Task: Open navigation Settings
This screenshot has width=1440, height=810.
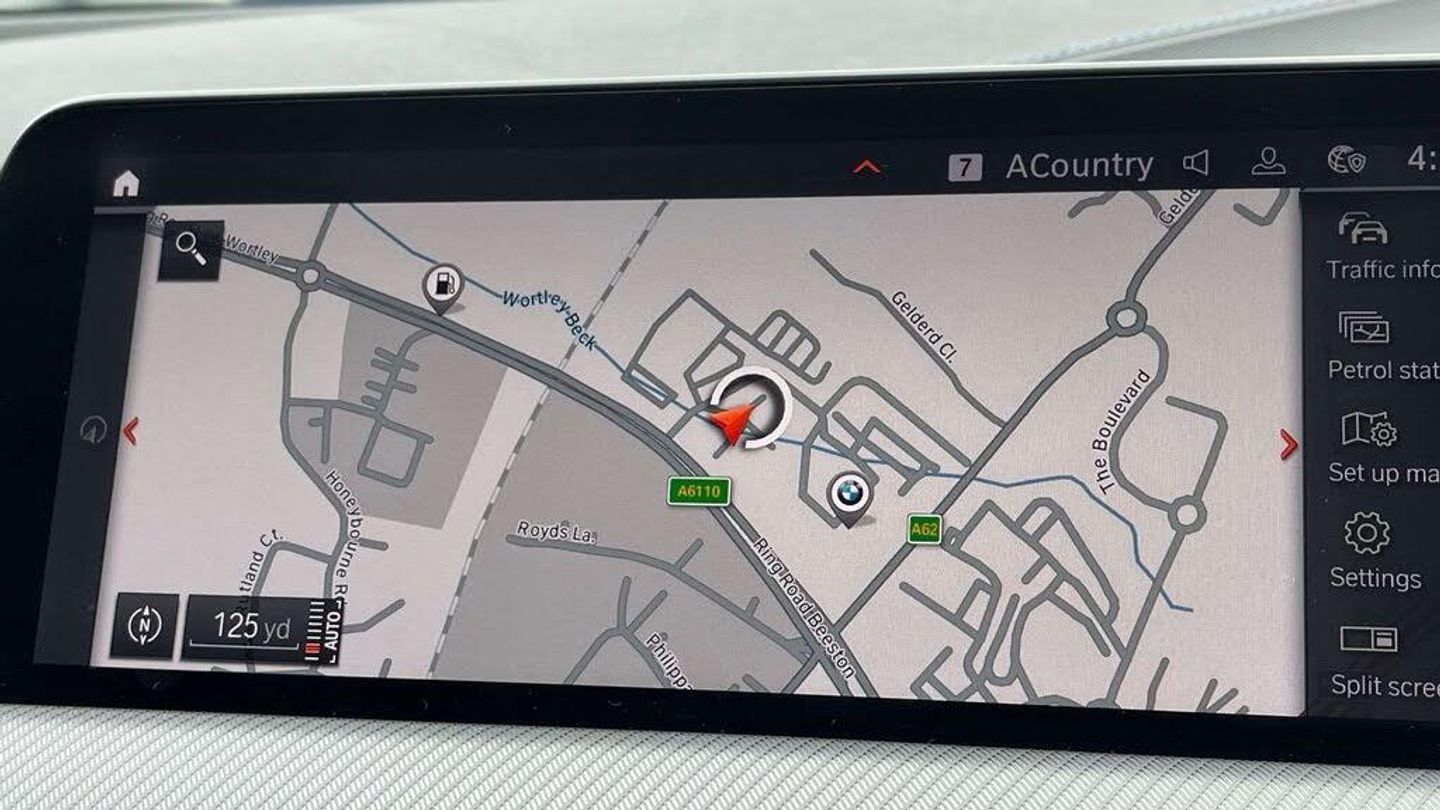Action: (1374, 552)
